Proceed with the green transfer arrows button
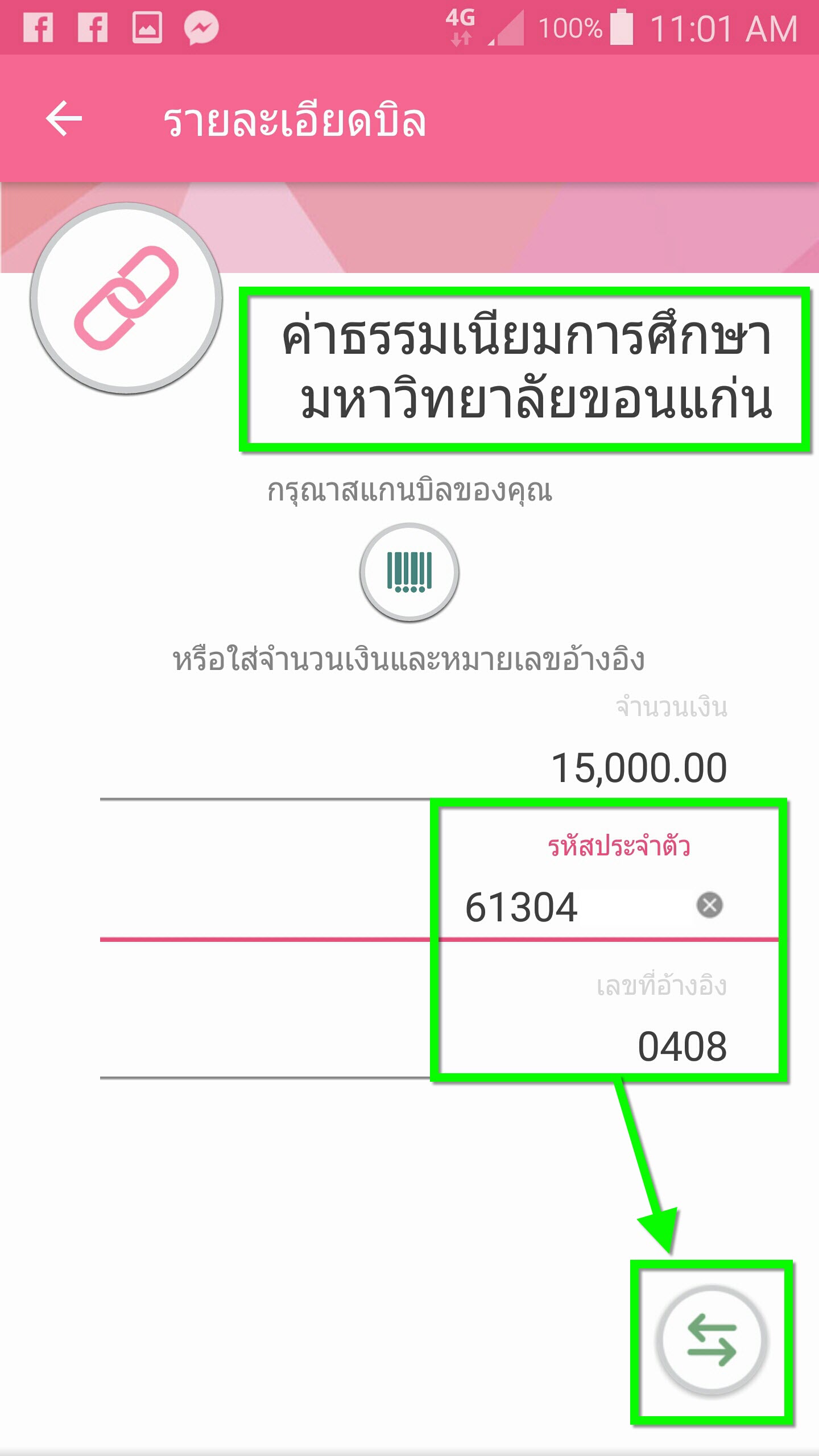This screenshot has width=819, height=1456. [712, 1339]
